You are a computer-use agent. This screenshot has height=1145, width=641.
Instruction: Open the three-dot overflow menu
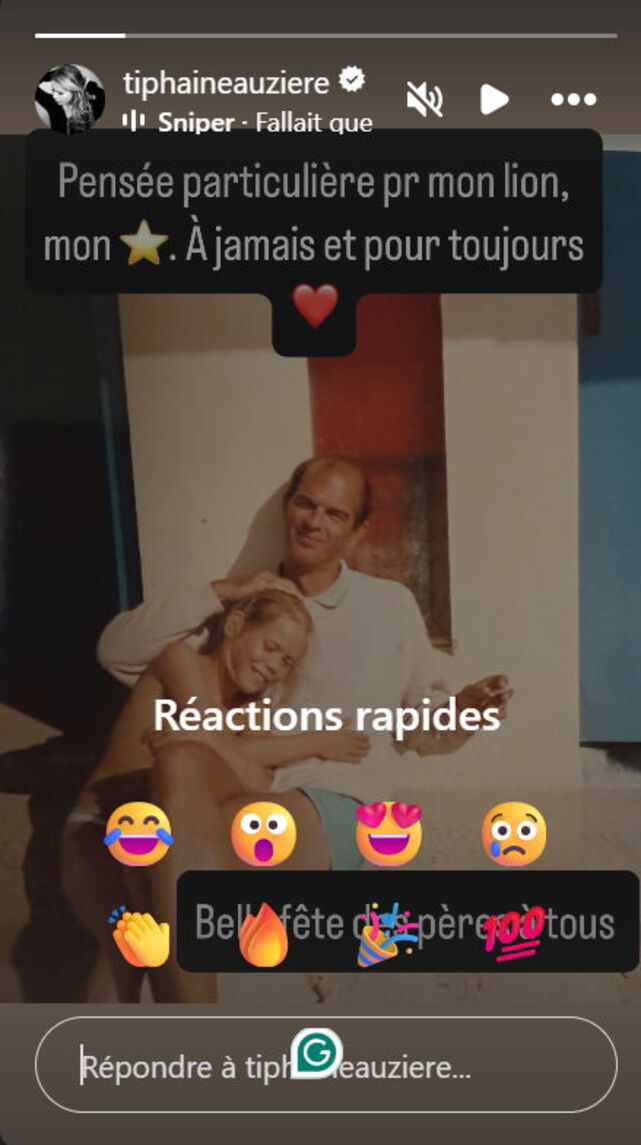pyautogui.click(x=574, y=99)
